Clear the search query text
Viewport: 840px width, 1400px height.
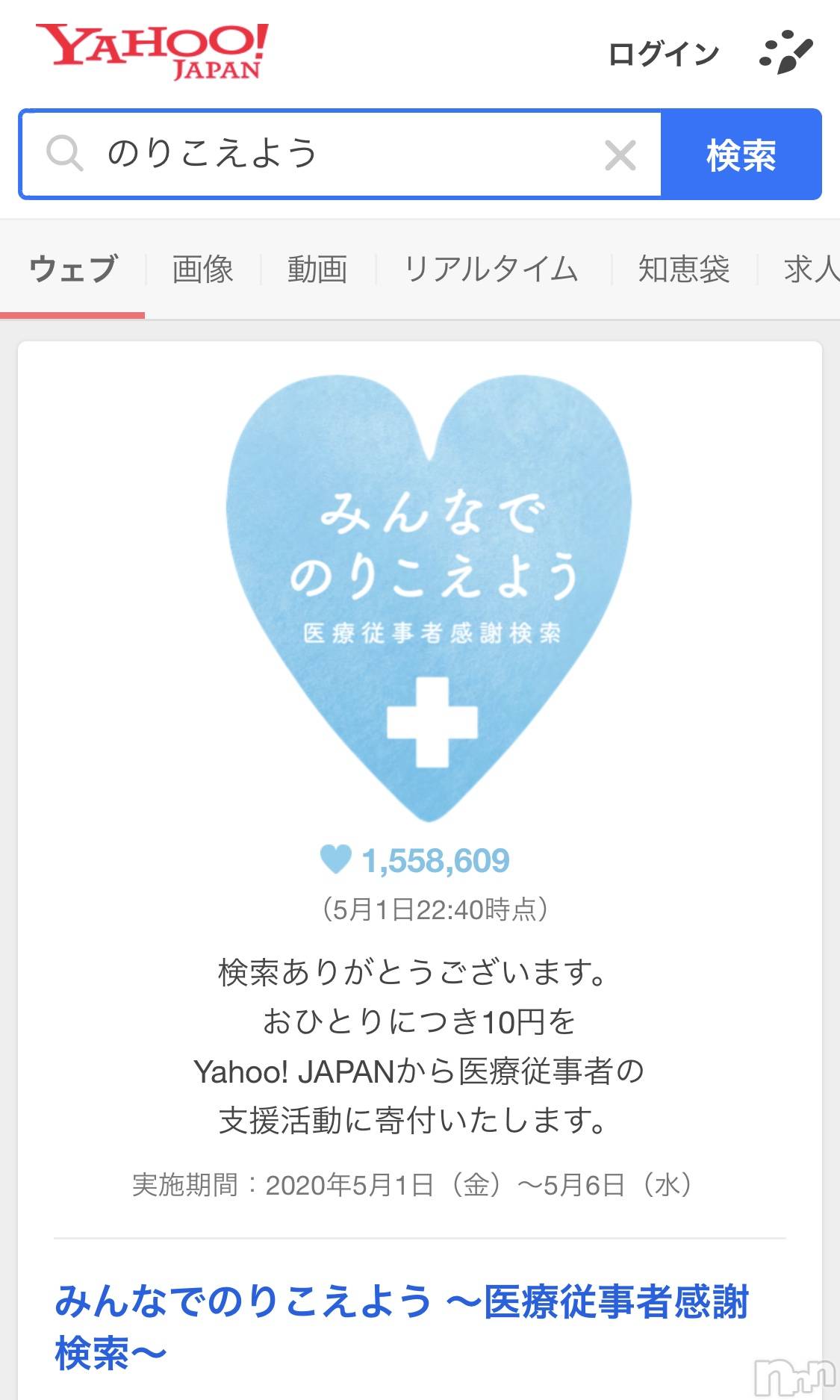tap(620, 155)
